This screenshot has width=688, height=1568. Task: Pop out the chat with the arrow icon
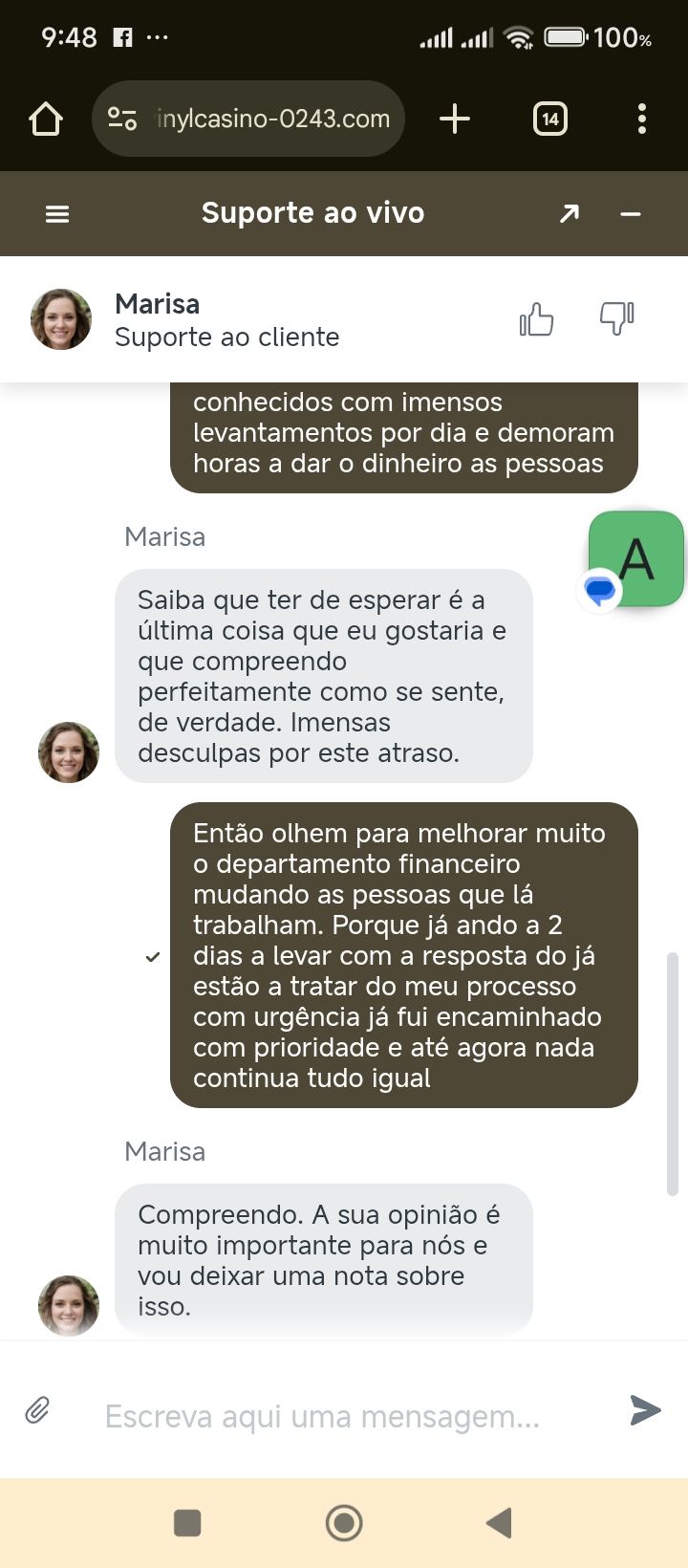[x=569, y=212]
